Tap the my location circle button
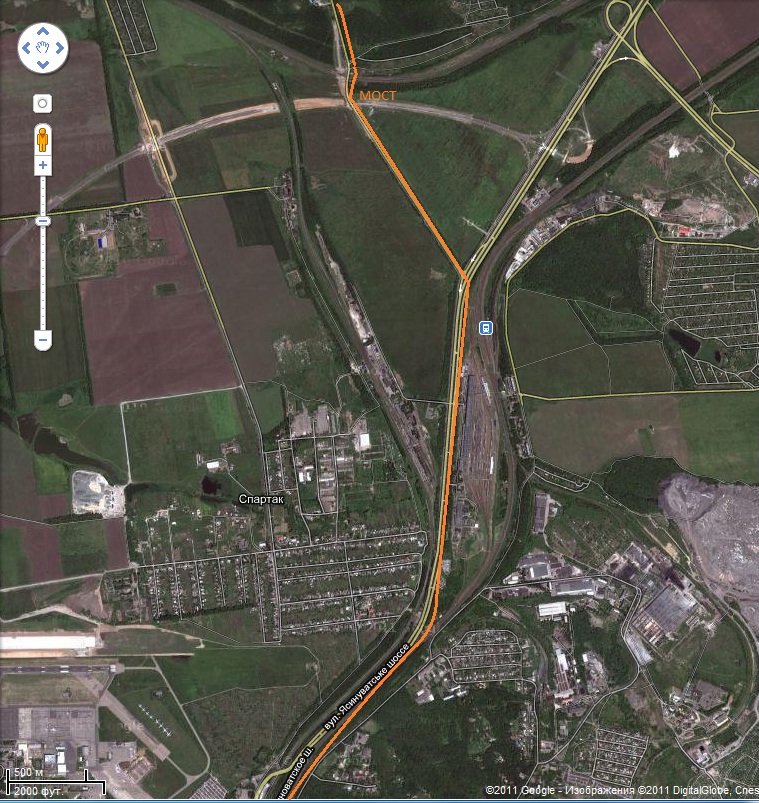Viewport: 759px width, 803px height. [42, 103]
